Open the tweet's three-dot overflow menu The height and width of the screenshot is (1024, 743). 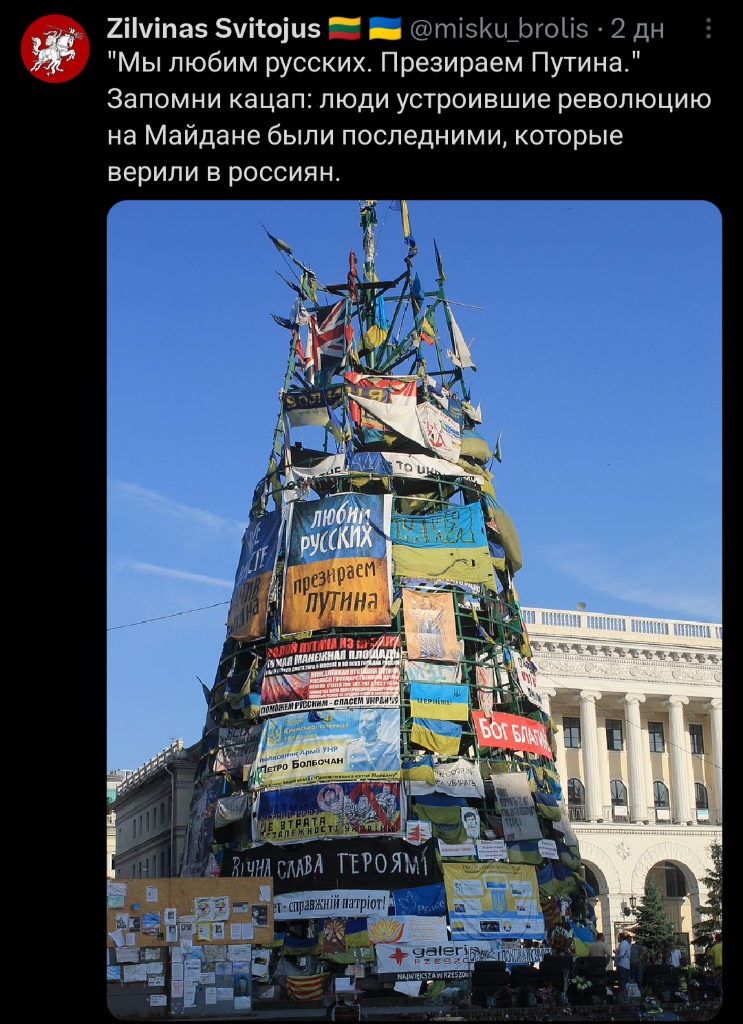[x=708, y=29]
